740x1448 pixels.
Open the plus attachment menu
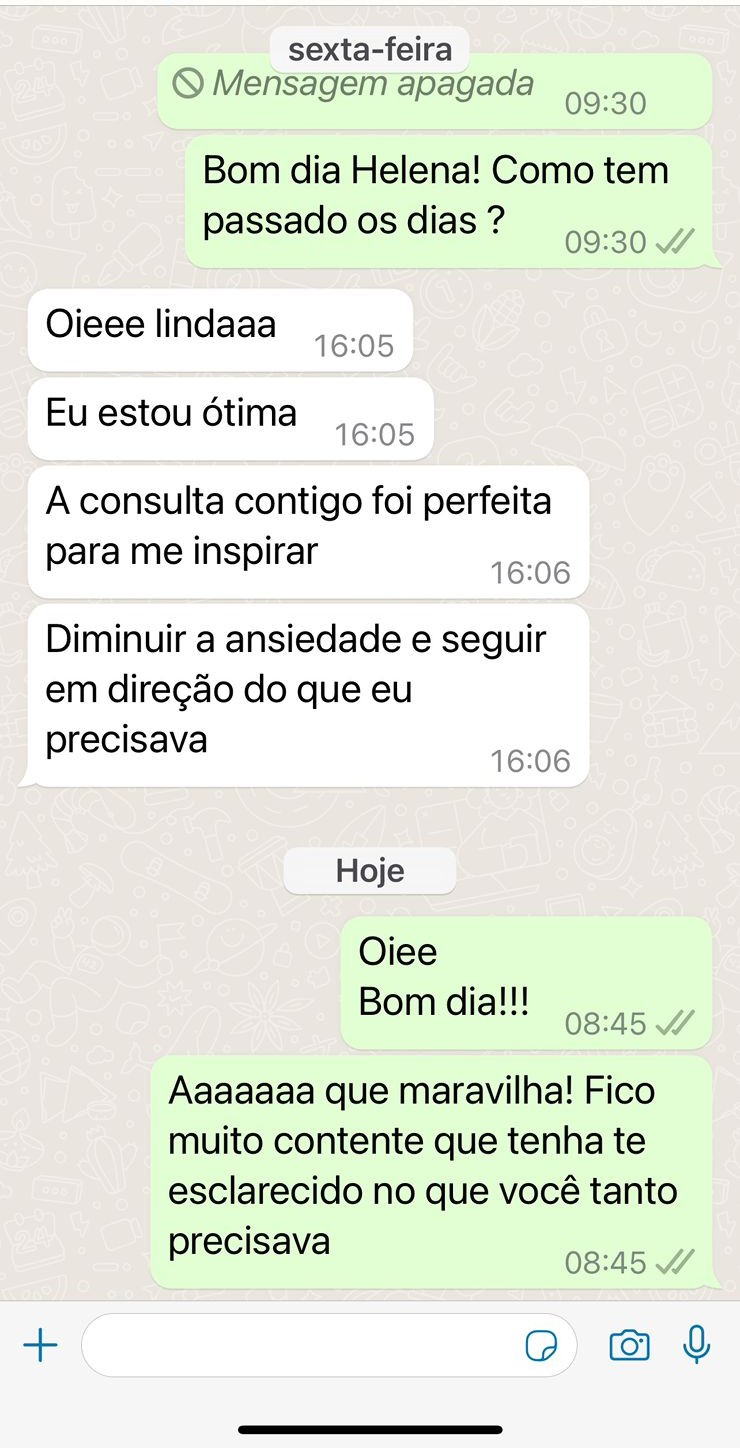coord(40,1346)
